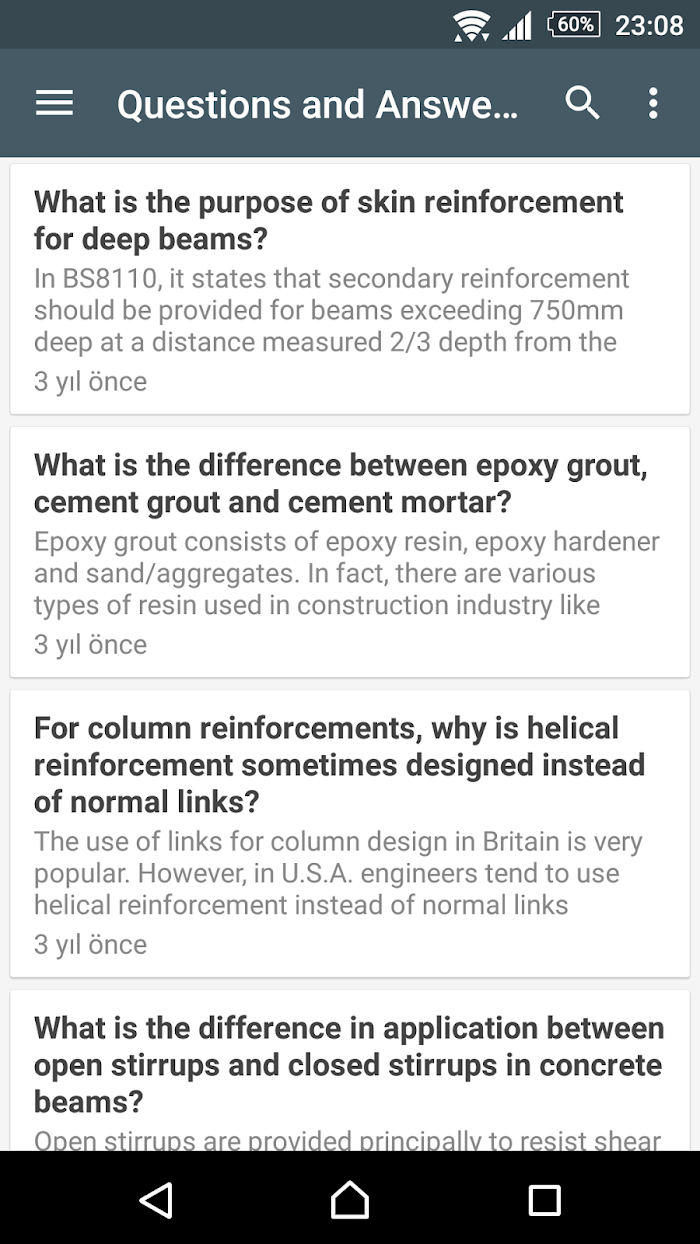Viewport: 700px width, 1244px height.
Task: Open the helical reinforcement for columns question
Action: click(350, 834)
